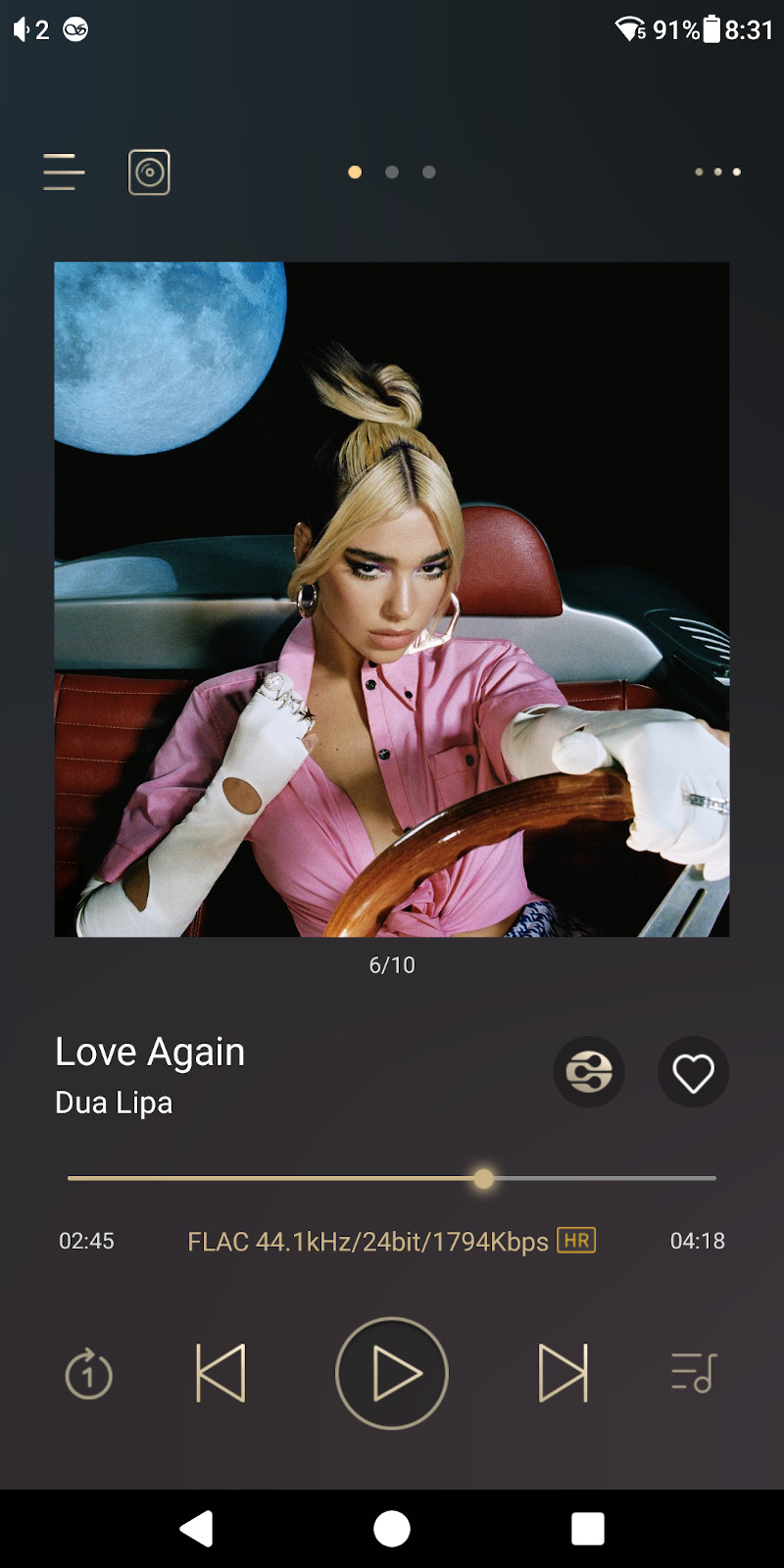Open the equalizer sound settings icon
Viewport: 784px width, 1568px height.
click(x=589, y=1072)
